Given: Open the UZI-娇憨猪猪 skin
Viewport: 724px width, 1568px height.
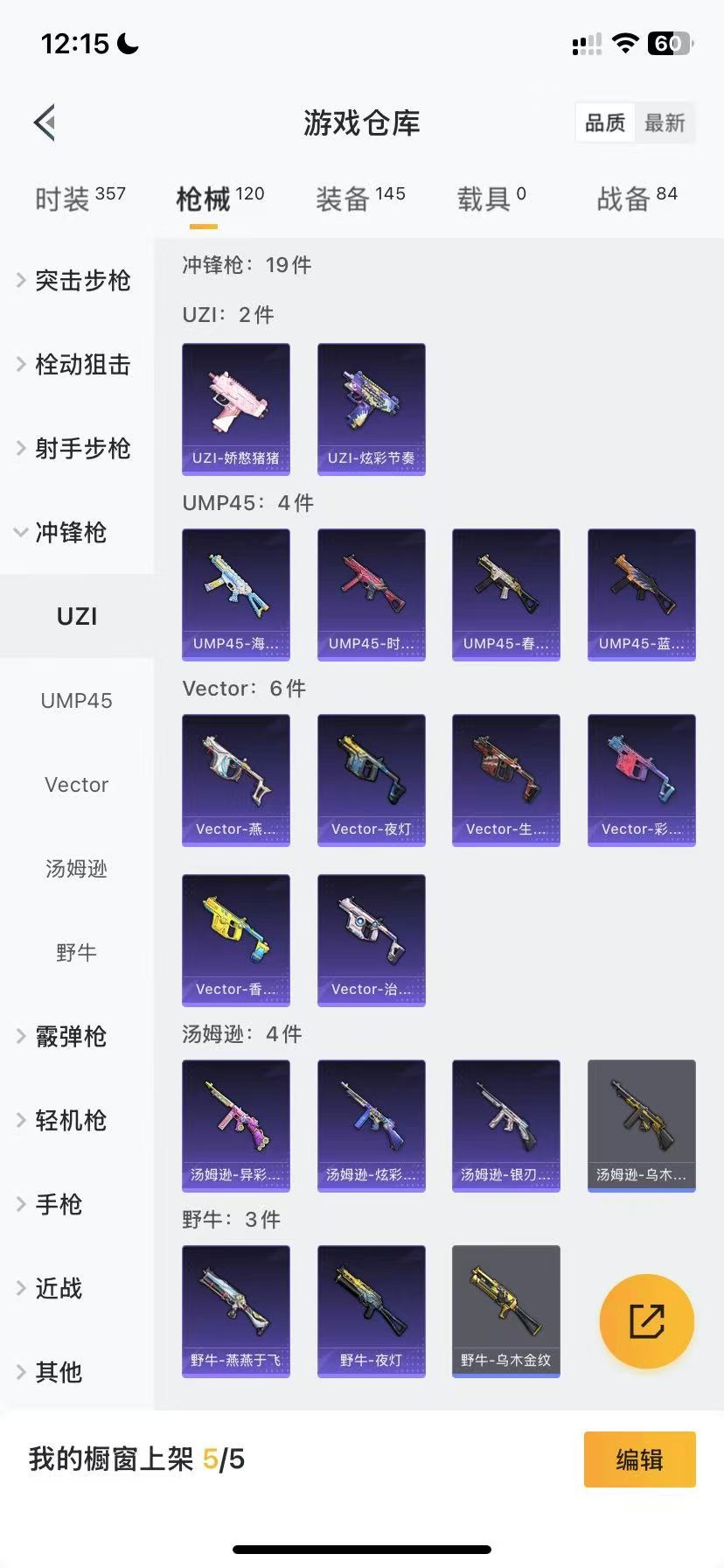Looking at the screenshot, I should pos(236,409).
